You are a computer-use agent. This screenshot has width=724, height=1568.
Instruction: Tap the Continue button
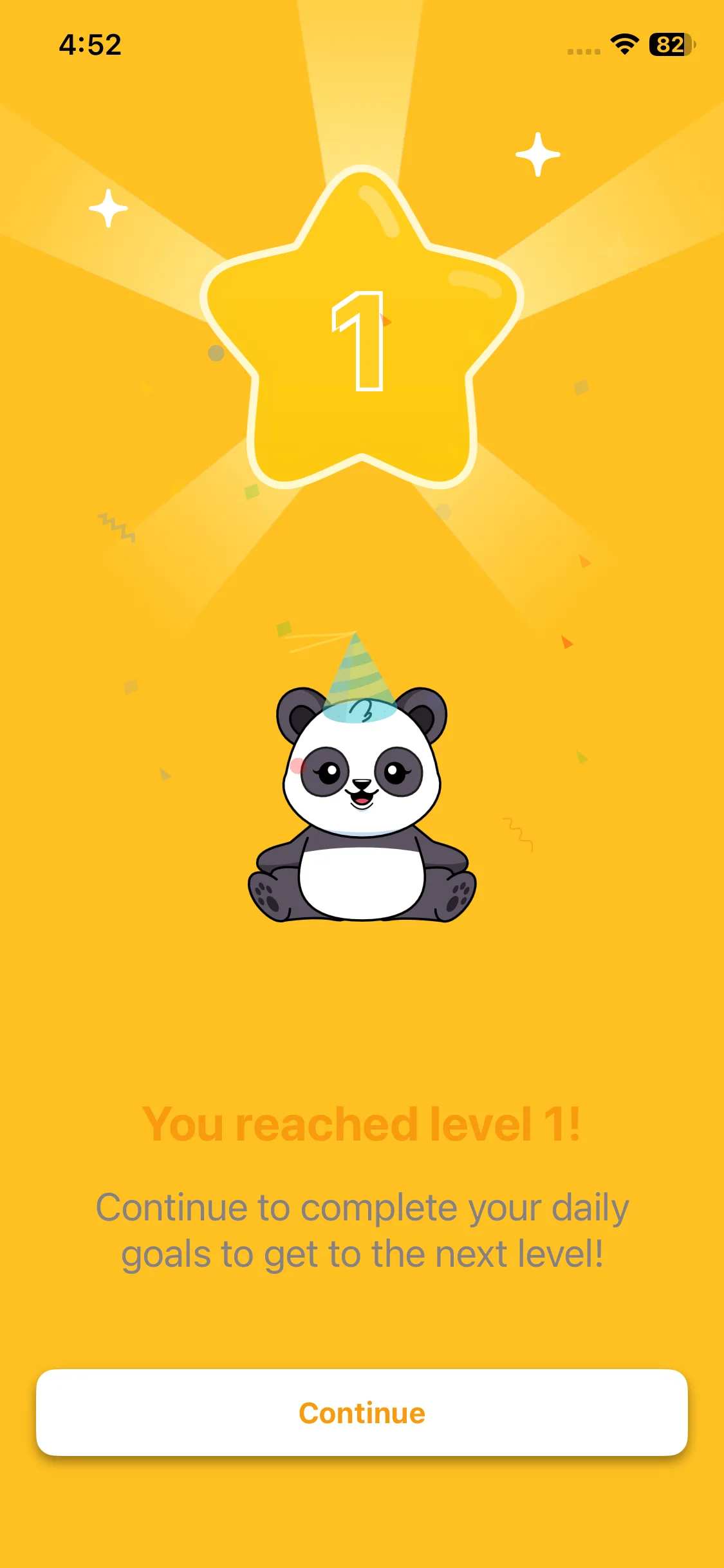[362, 1412]
